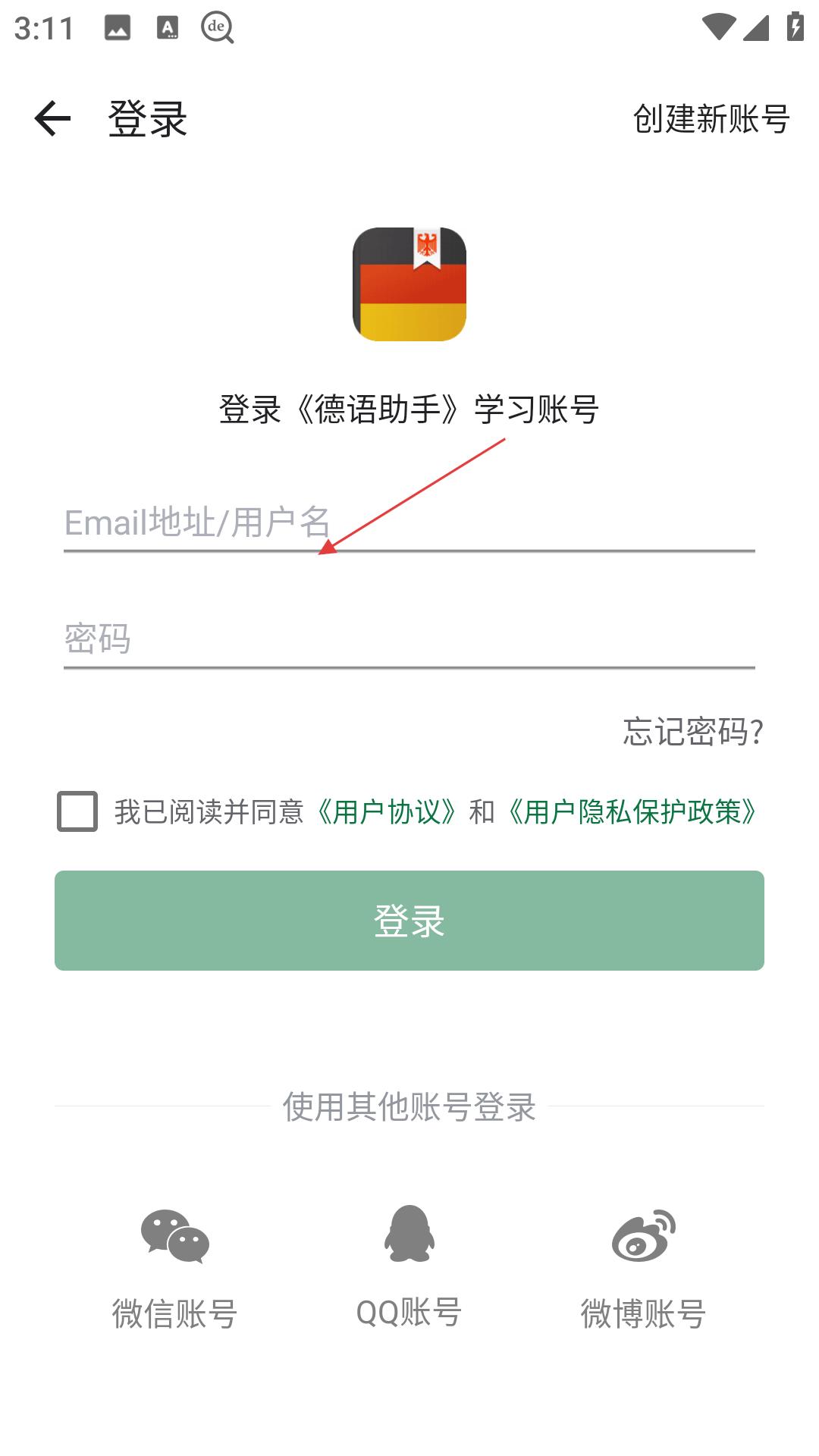Check the 我已阅读并同意 agreement checkbox

click(x=77, y=811)
